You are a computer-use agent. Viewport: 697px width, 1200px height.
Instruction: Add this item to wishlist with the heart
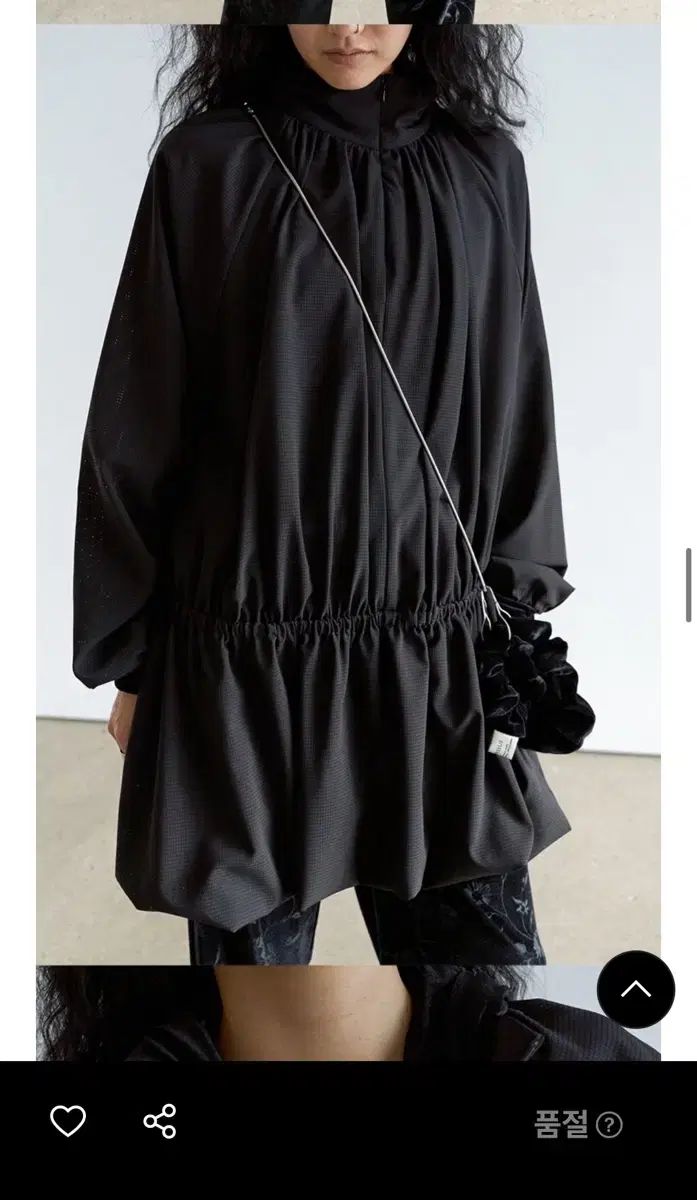tap(68, 1122)
